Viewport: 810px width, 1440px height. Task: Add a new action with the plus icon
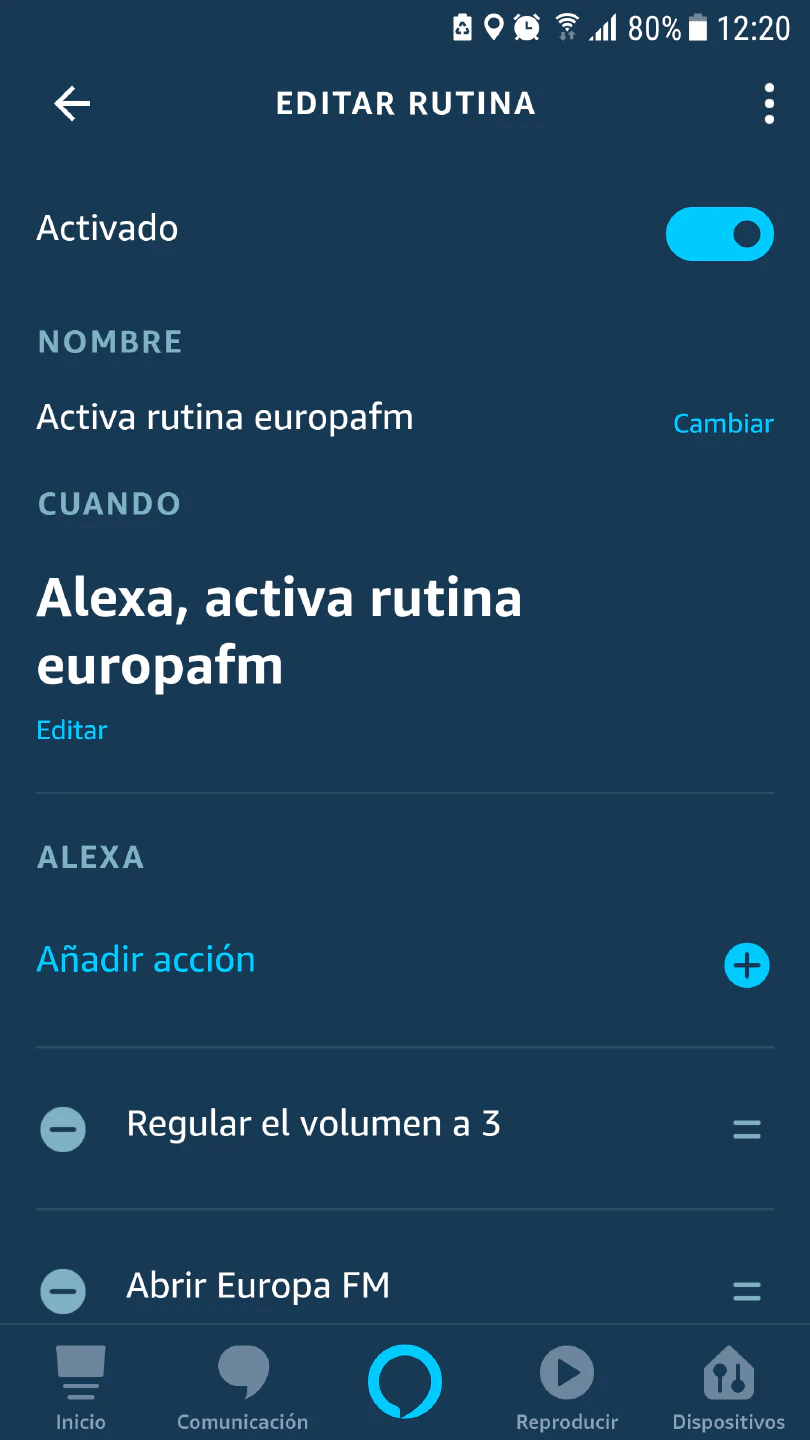point(746,965)
